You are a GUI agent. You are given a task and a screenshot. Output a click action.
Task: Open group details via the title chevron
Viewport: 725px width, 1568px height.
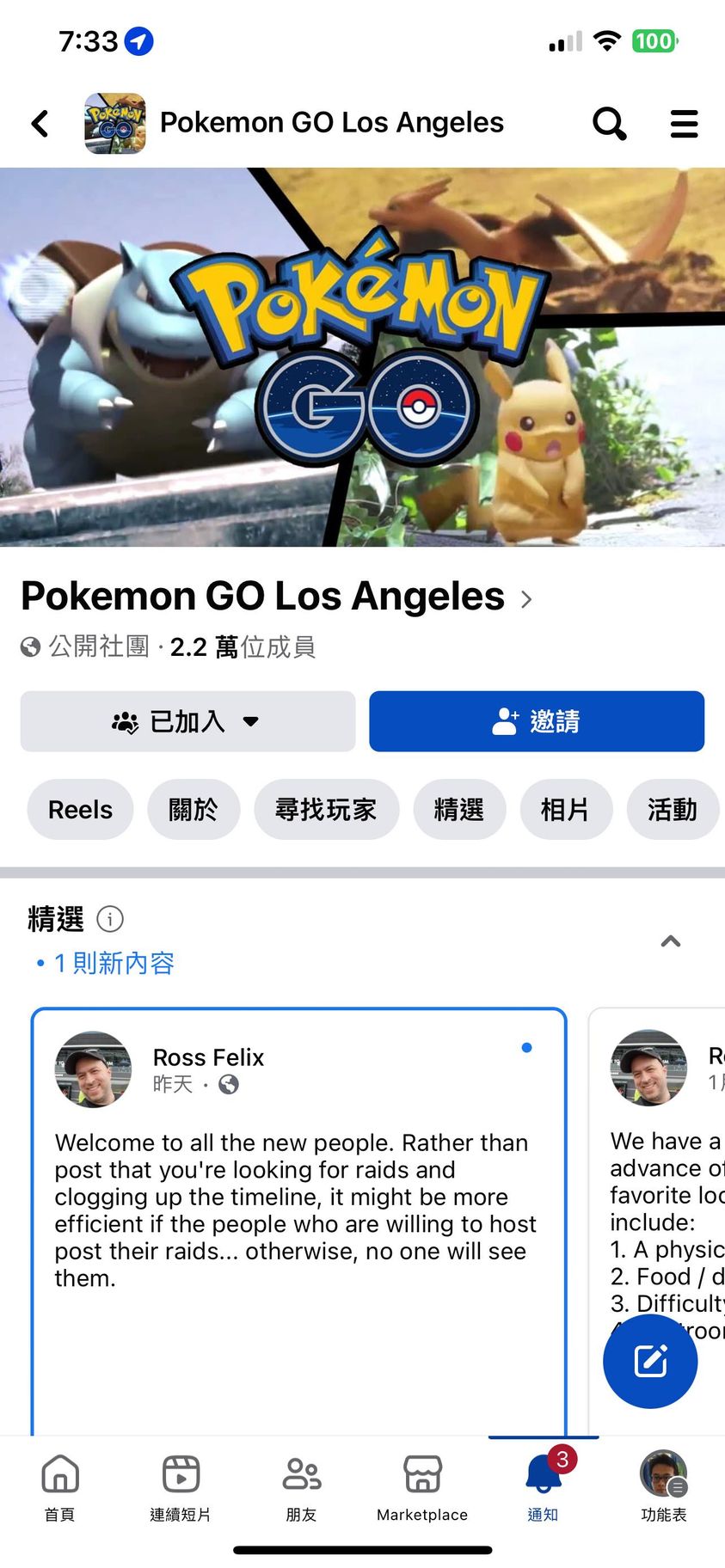tap(526, 598)
